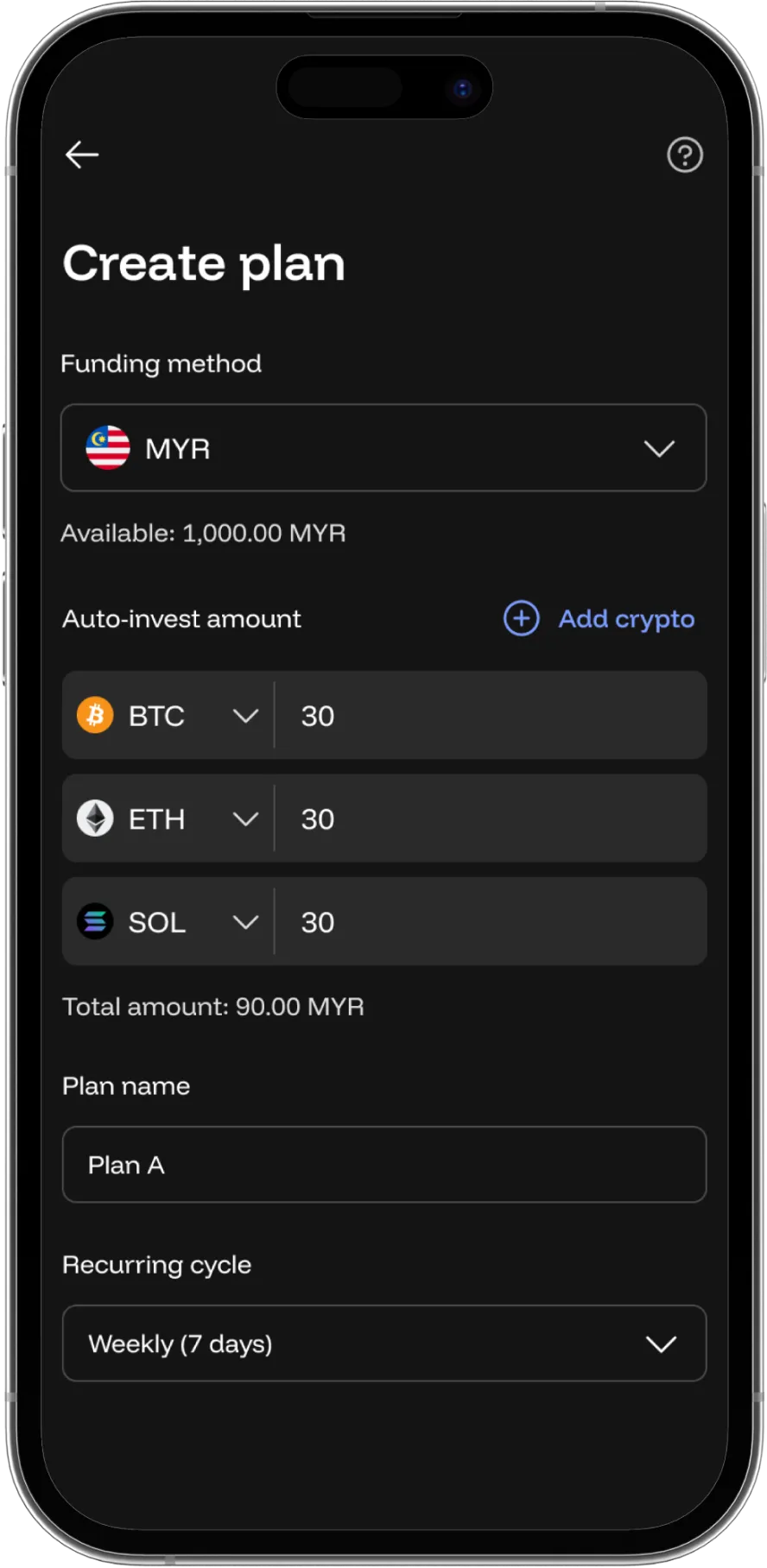Open the Weekly (7 days) recurring cycle dropdown
The height and width of the screenshot is (1568, 767).
click(661, 1344)
